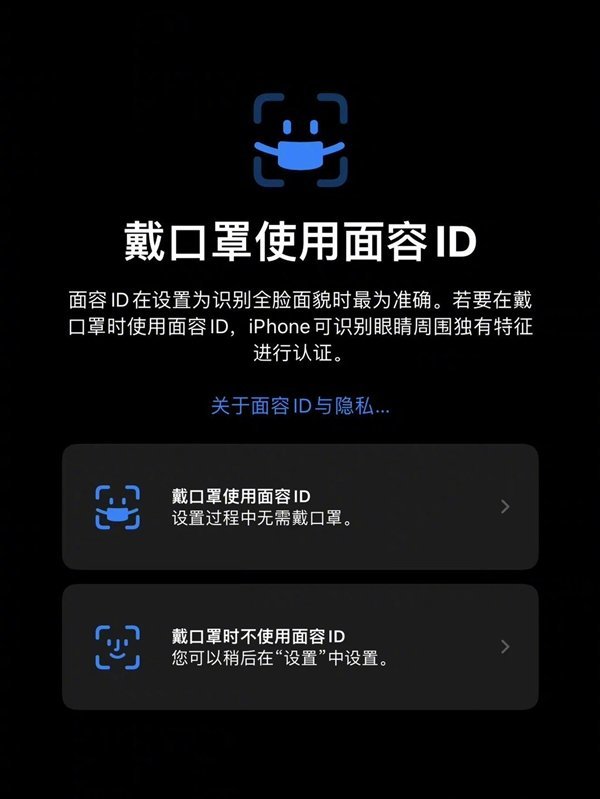This screenshot has height=799, width=600.
Task: Choose 戴口罩时不使用面容 ID option
Action: click(x=300, y=647)
